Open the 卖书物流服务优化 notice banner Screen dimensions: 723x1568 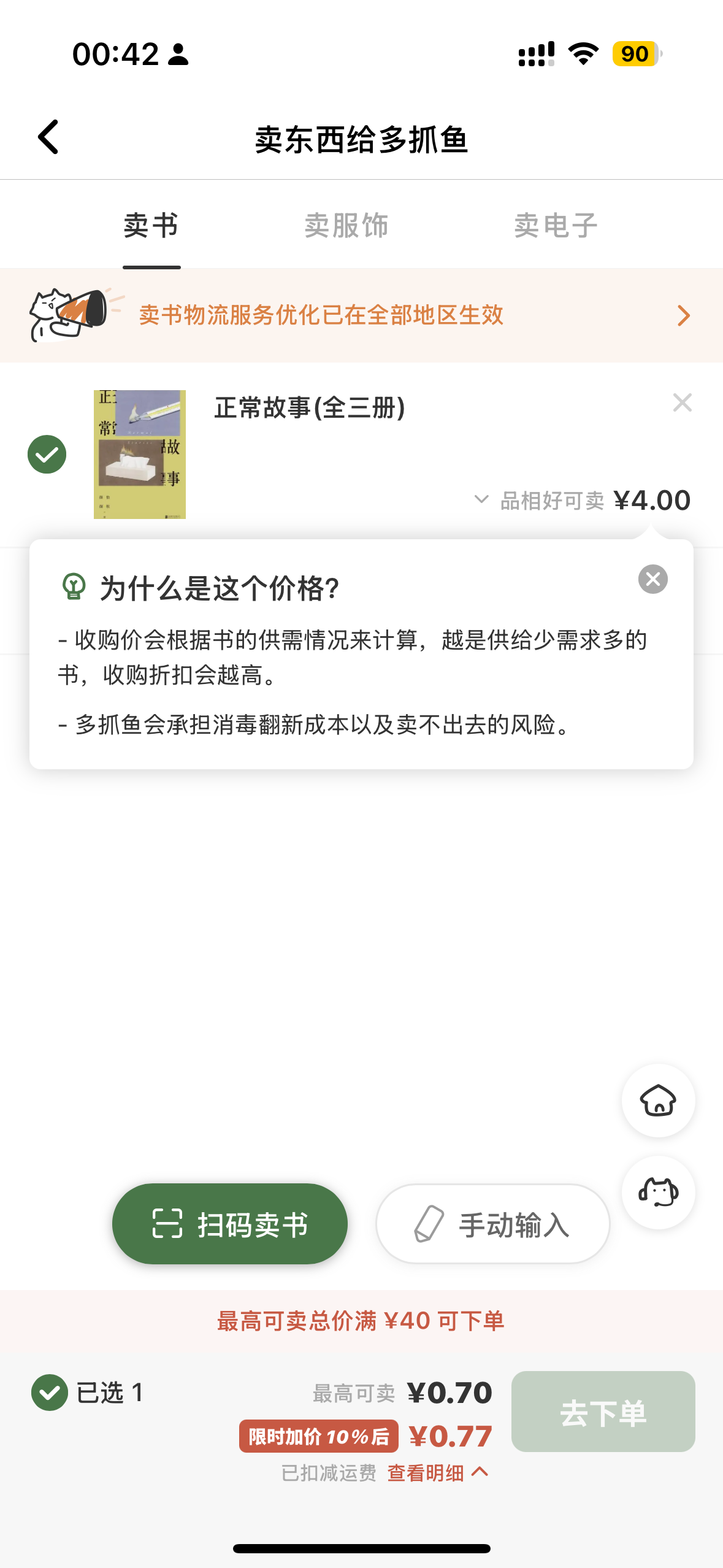(x=361, y=315)
